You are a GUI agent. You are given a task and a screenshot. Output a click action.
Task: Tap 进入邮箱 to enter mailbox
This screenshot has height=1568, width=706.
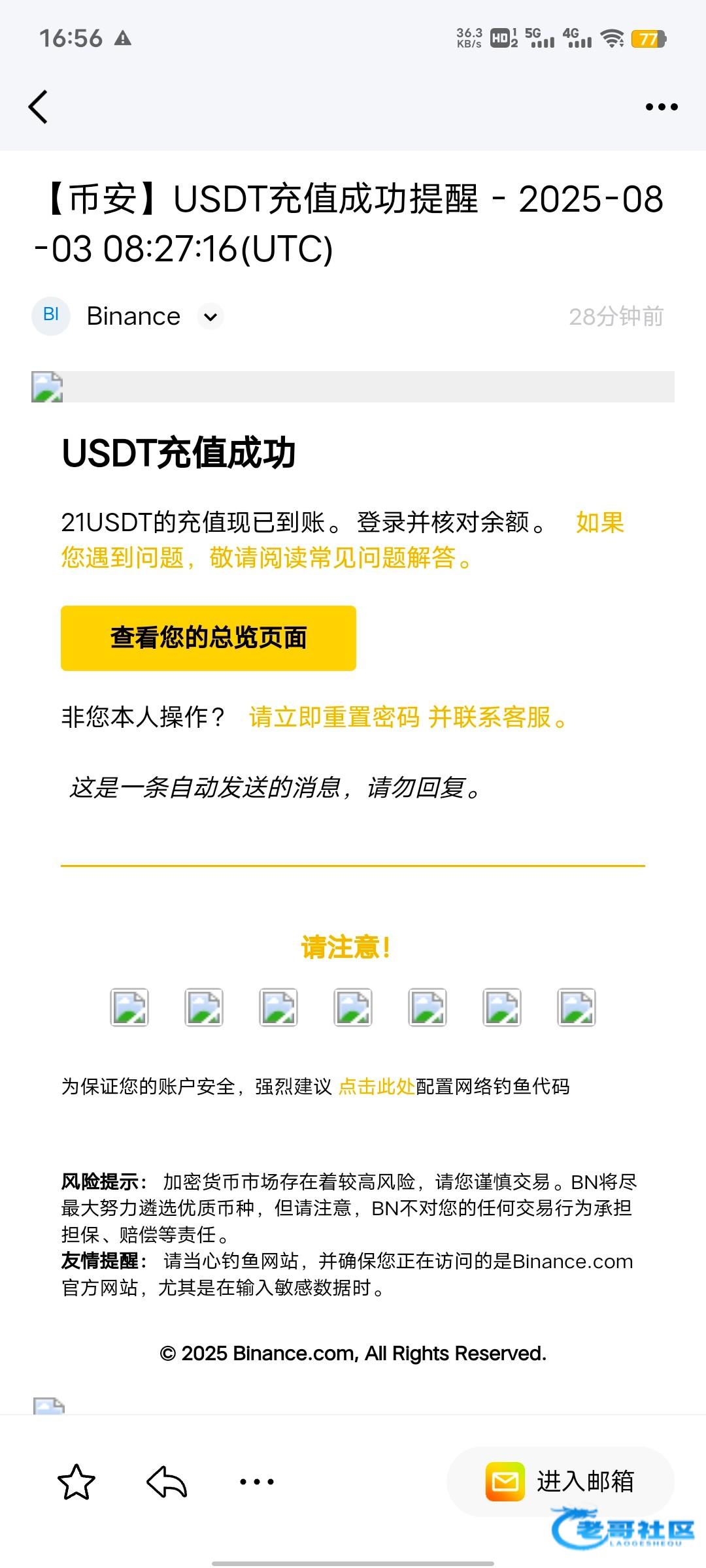click(x=560, y=1482)
